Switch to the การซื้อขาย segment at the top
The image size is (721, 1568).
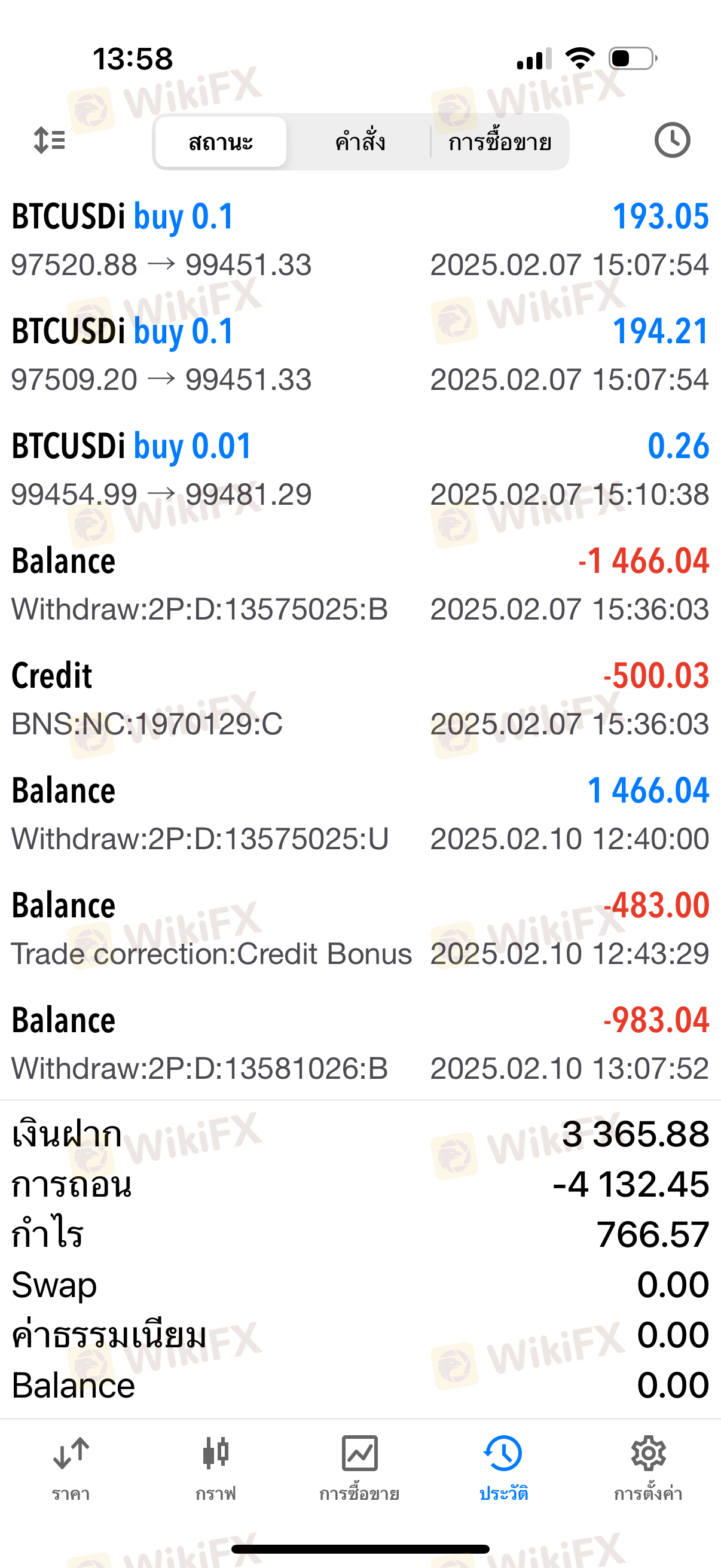tap(500, 142)
